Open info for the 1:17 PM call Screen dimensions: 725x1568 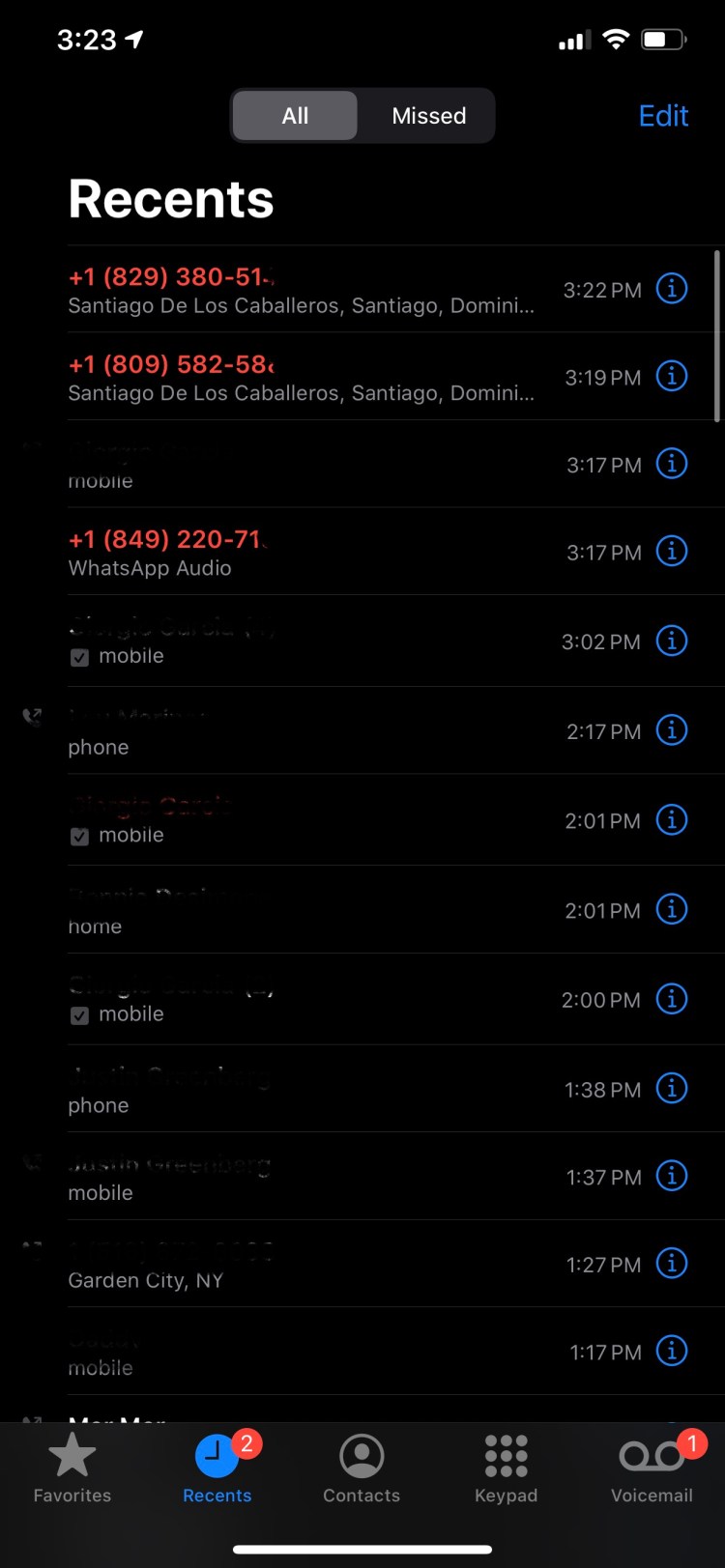coord(672,1351)
